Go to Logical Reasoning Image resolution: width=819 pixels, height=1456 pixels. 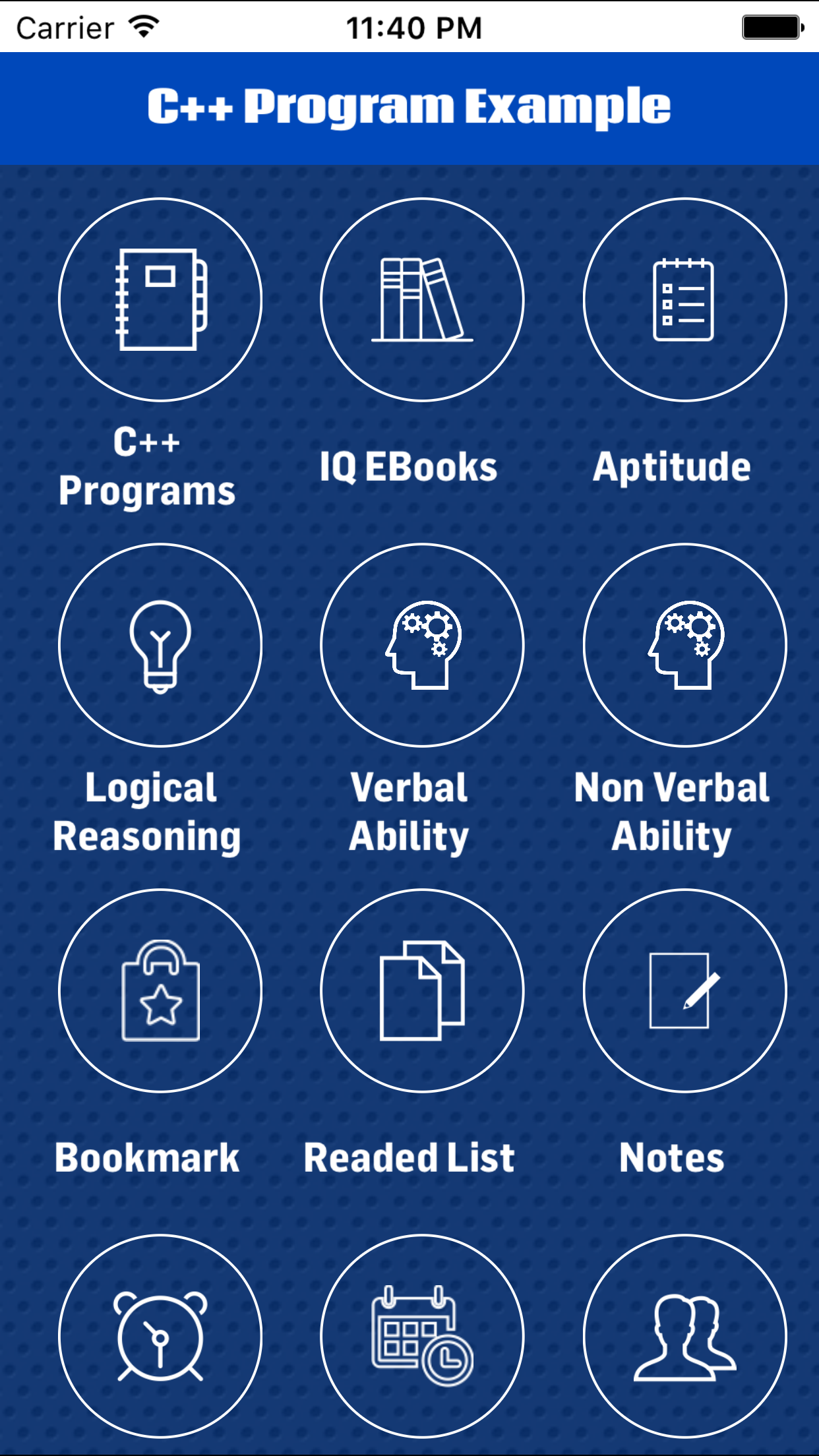coord(160,645)
